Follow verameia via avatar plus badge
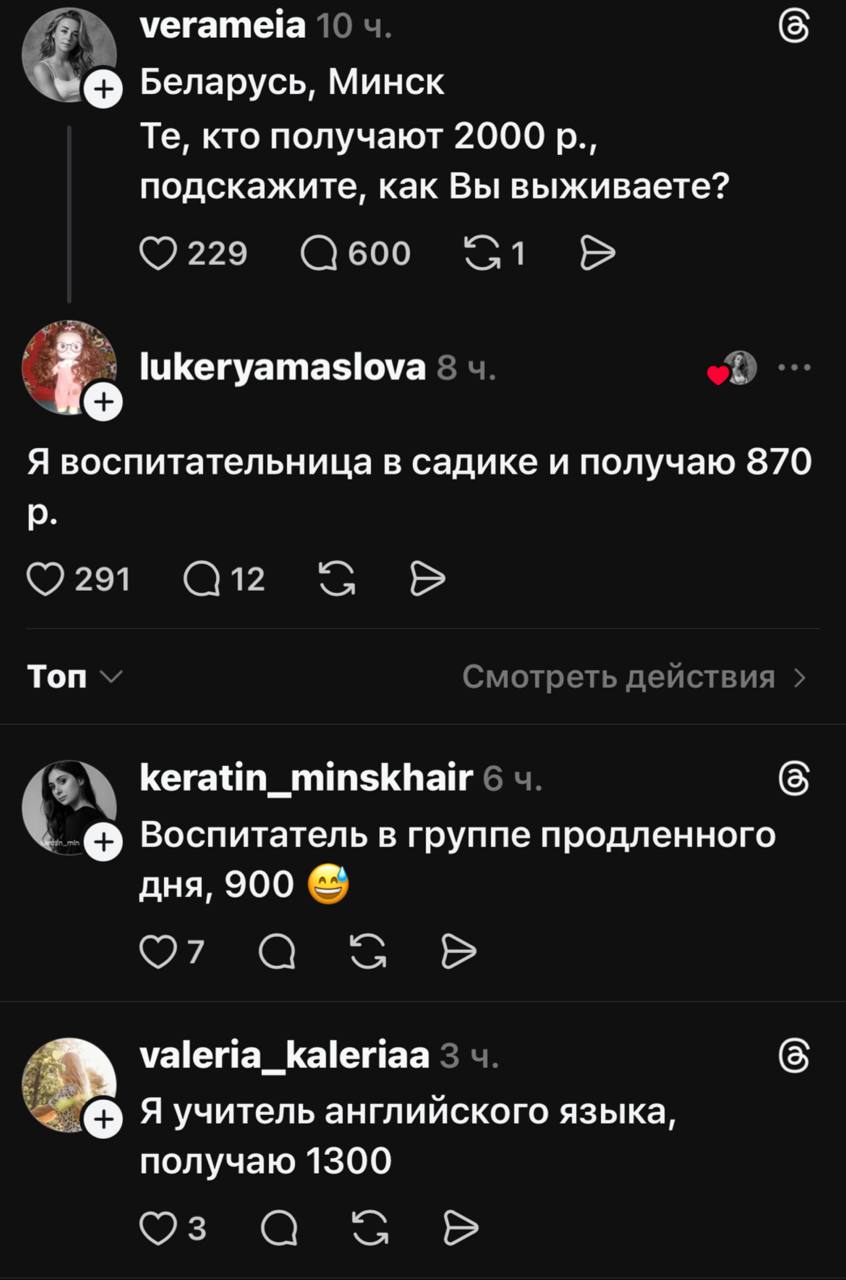846x1280 pixels. [x=102, y=92]
